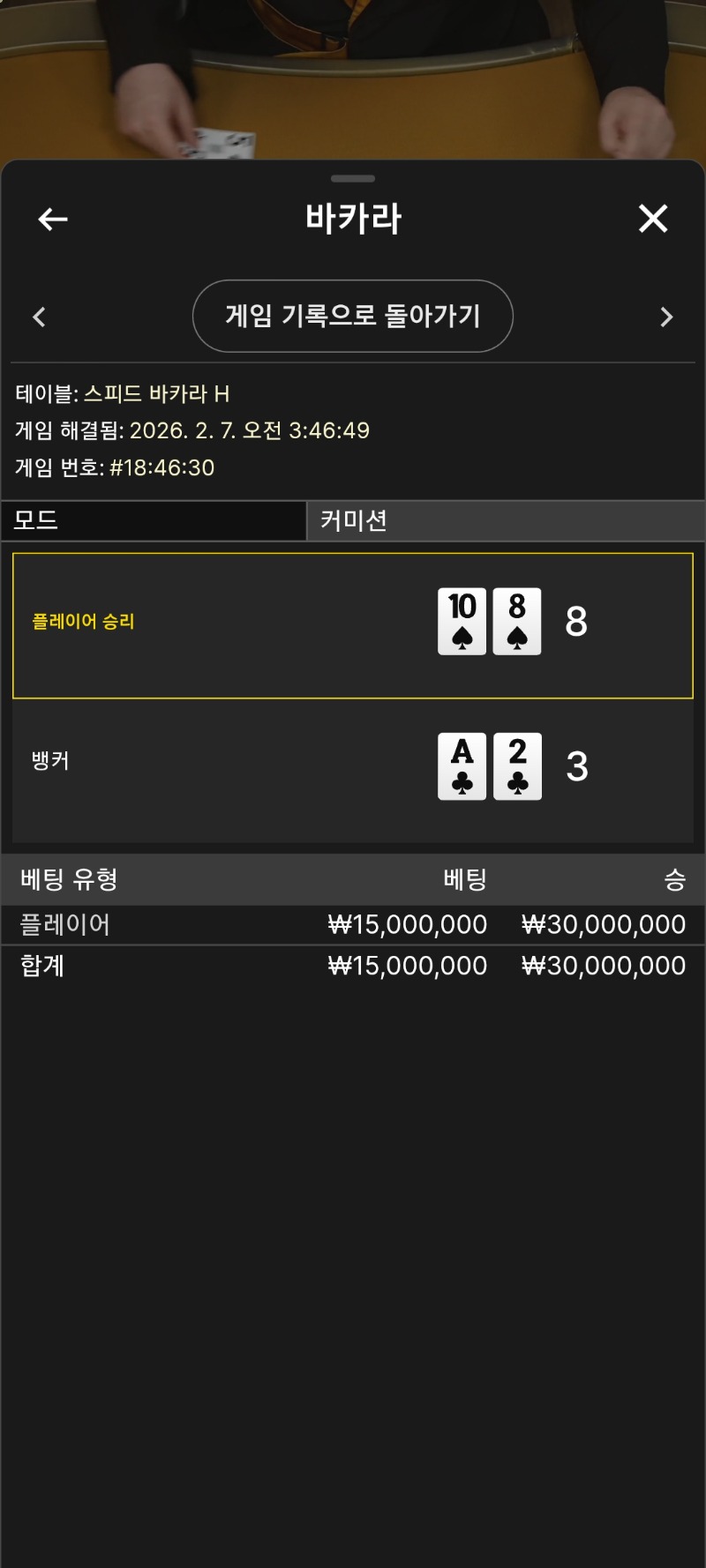Image resolution: width=706 pixels, height=1568 pixels.
Task: Go back using the left arrow
Action: coord(53,219)
